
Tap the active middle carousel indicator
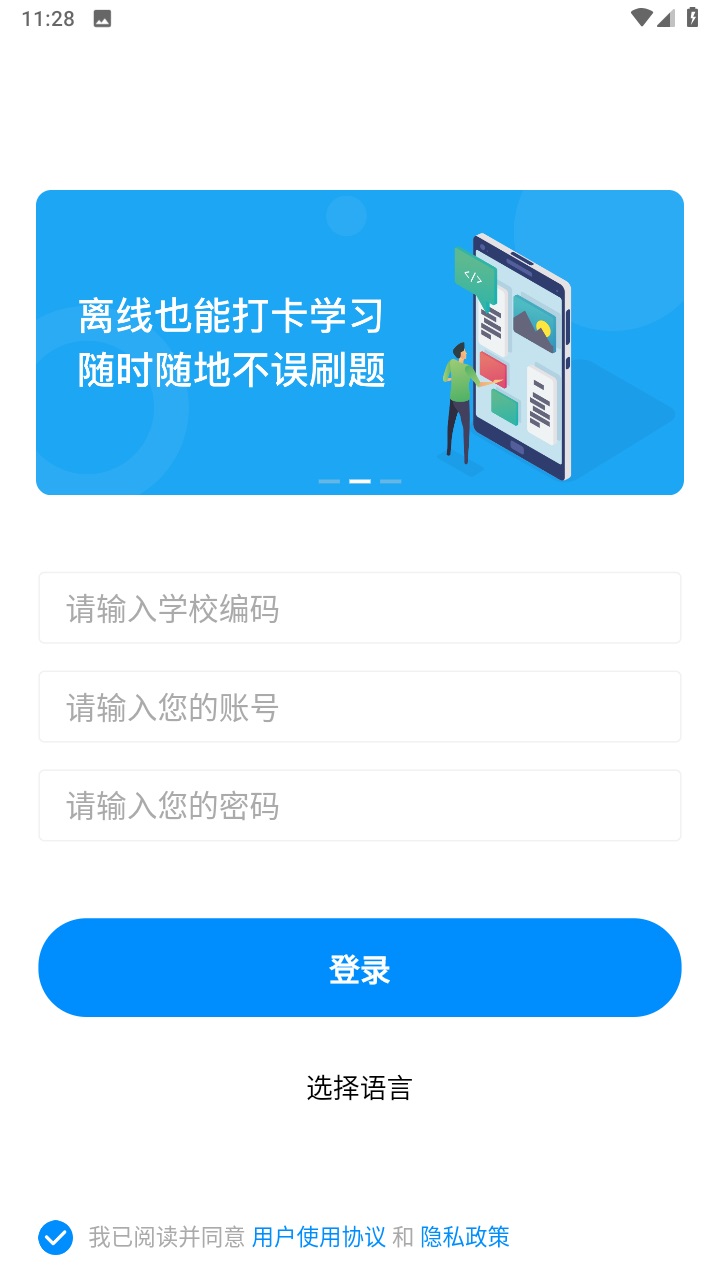pos(360,481)
